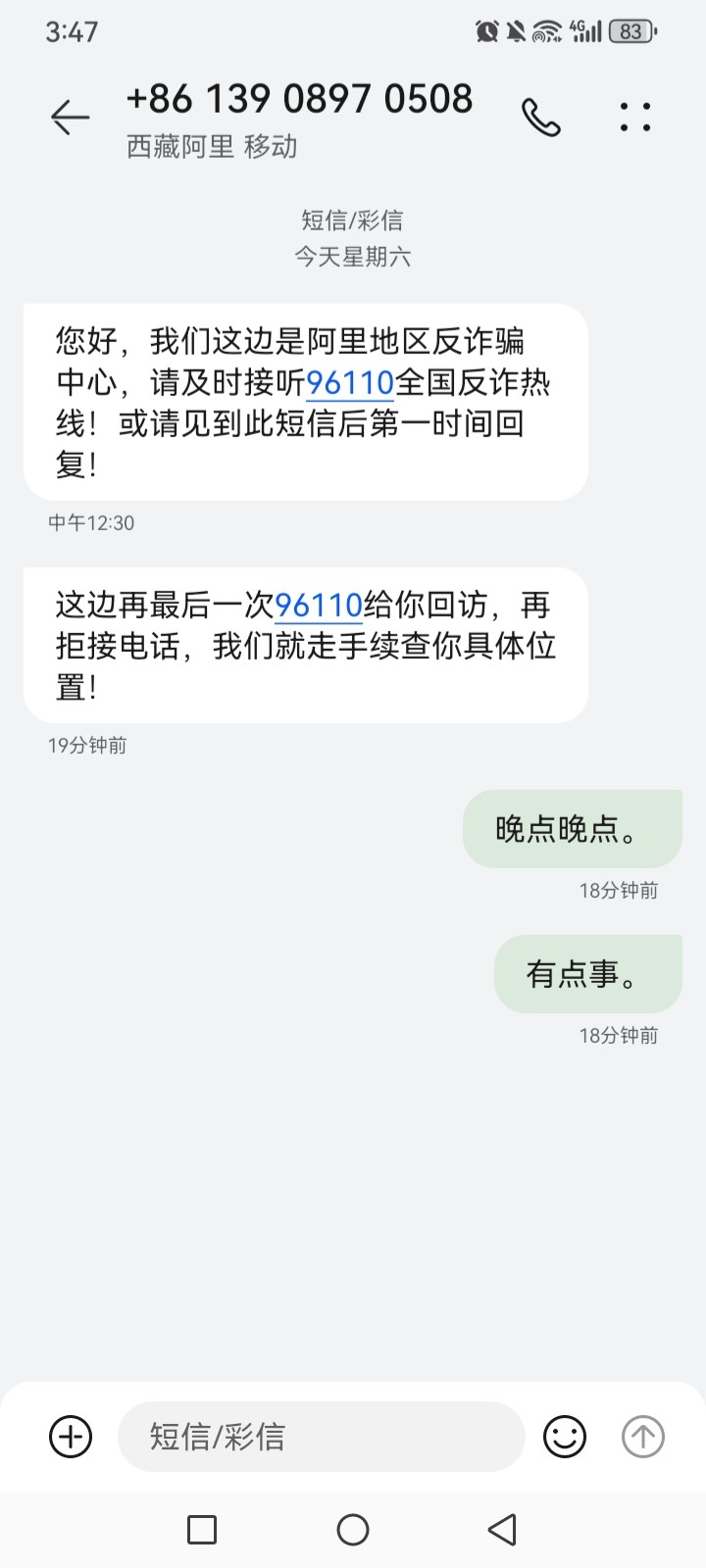Screen dimensions: 706x1568
Task: Open the emoji picker
Action: pyautogui.click(x=565, y=1437)
